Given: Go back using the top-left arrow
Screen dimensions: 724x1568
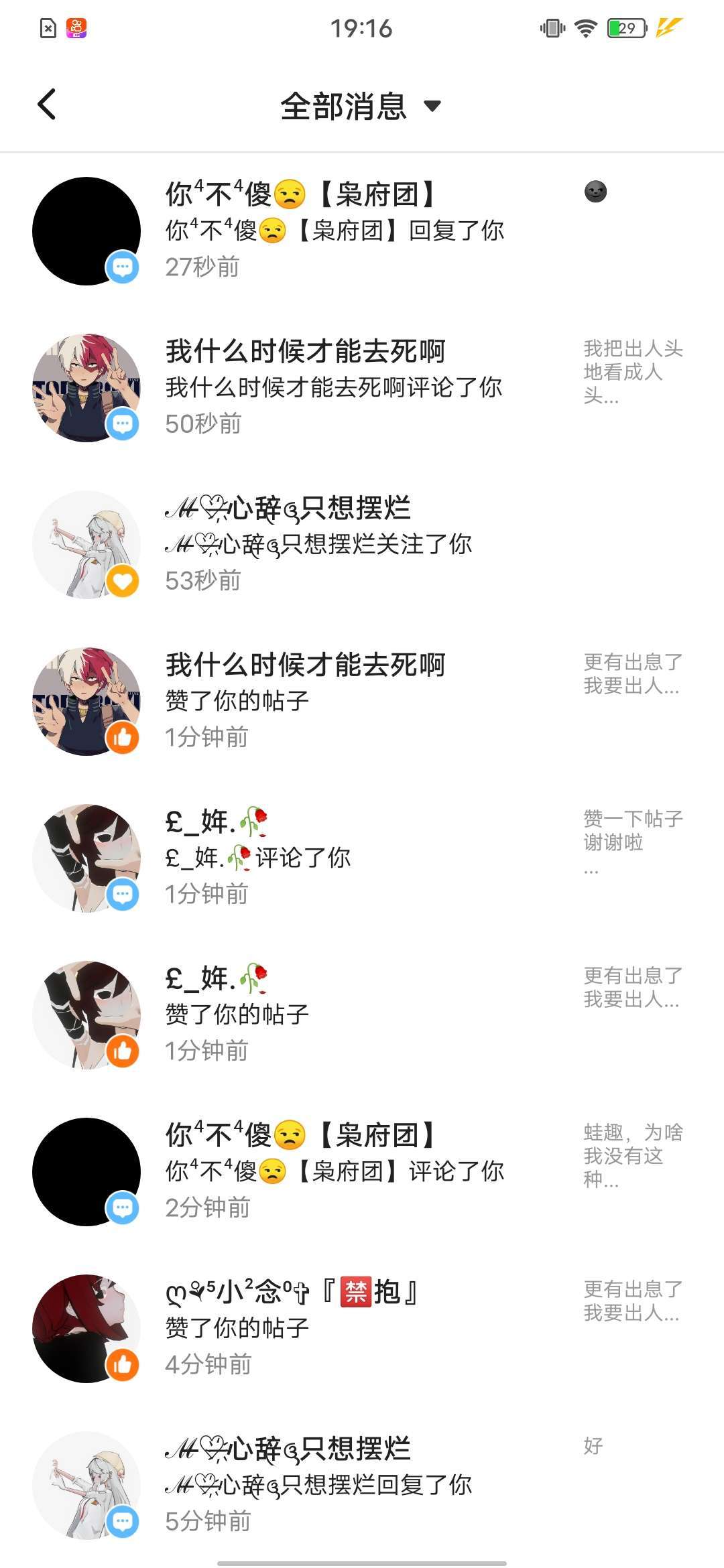Looking at the screenshot, I should click(x=47, y=105).
